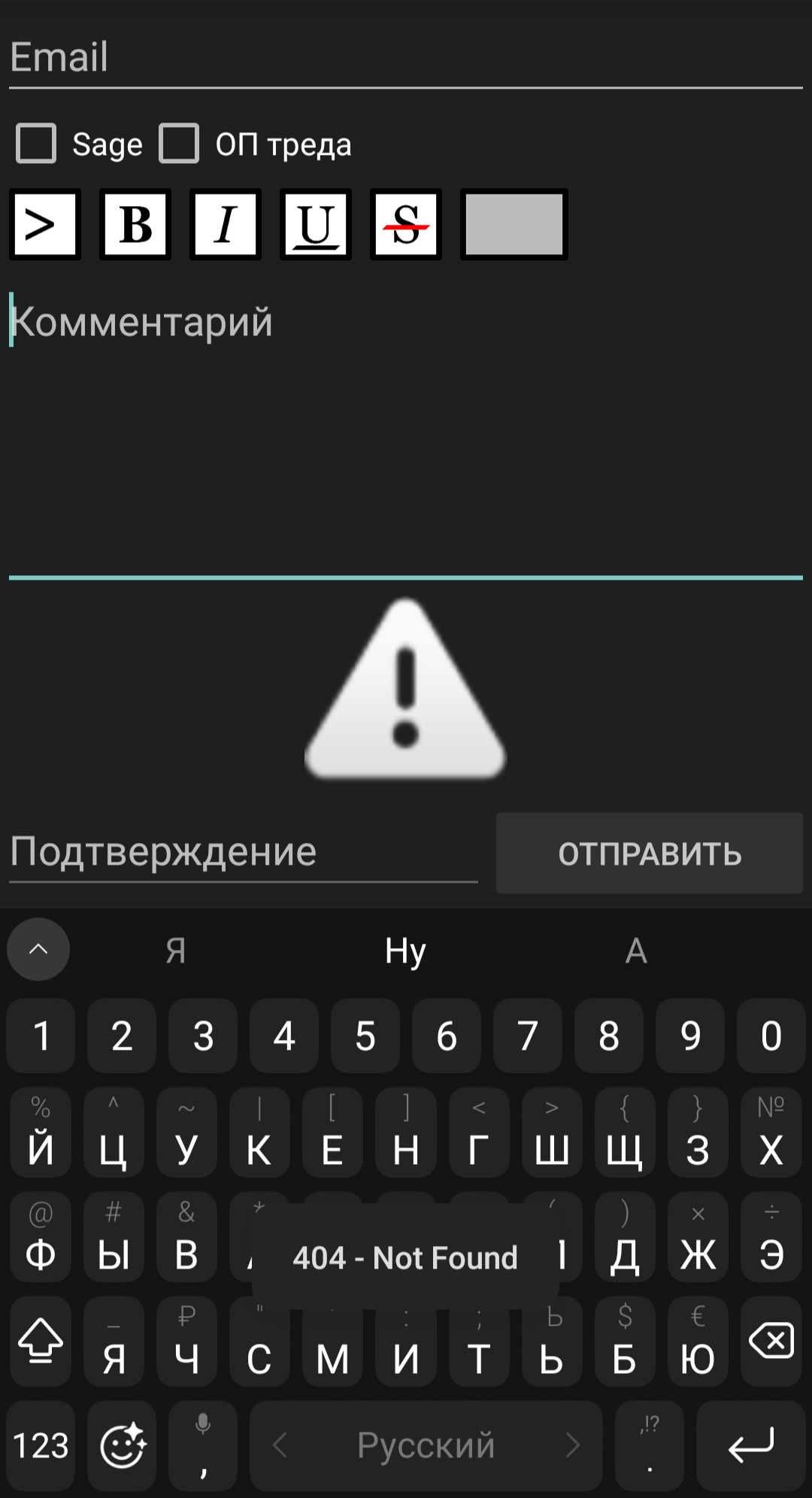Reload the captcha warning image

coord(406,689)
